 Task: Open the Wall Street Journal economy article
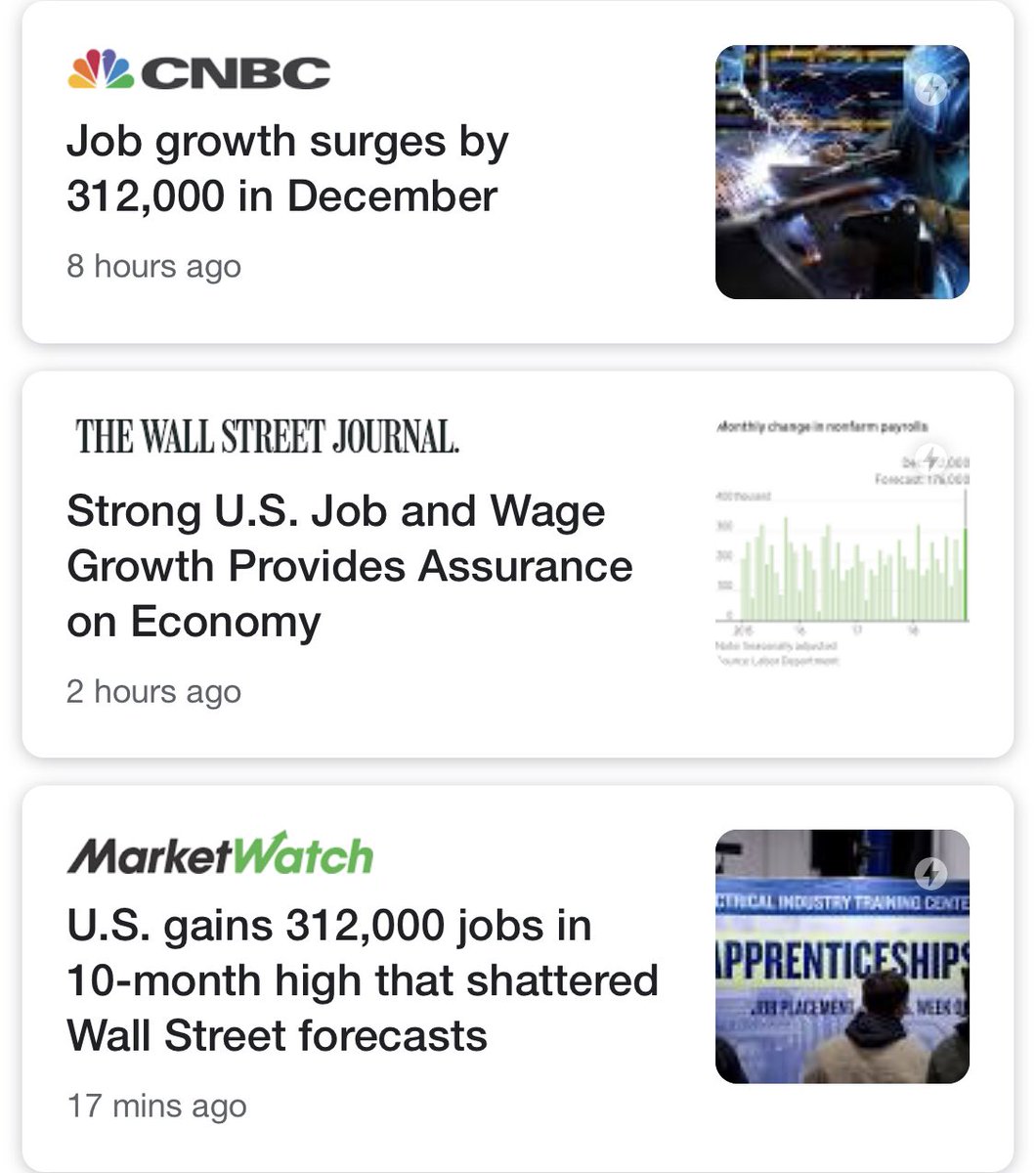[x=349, y=566]
